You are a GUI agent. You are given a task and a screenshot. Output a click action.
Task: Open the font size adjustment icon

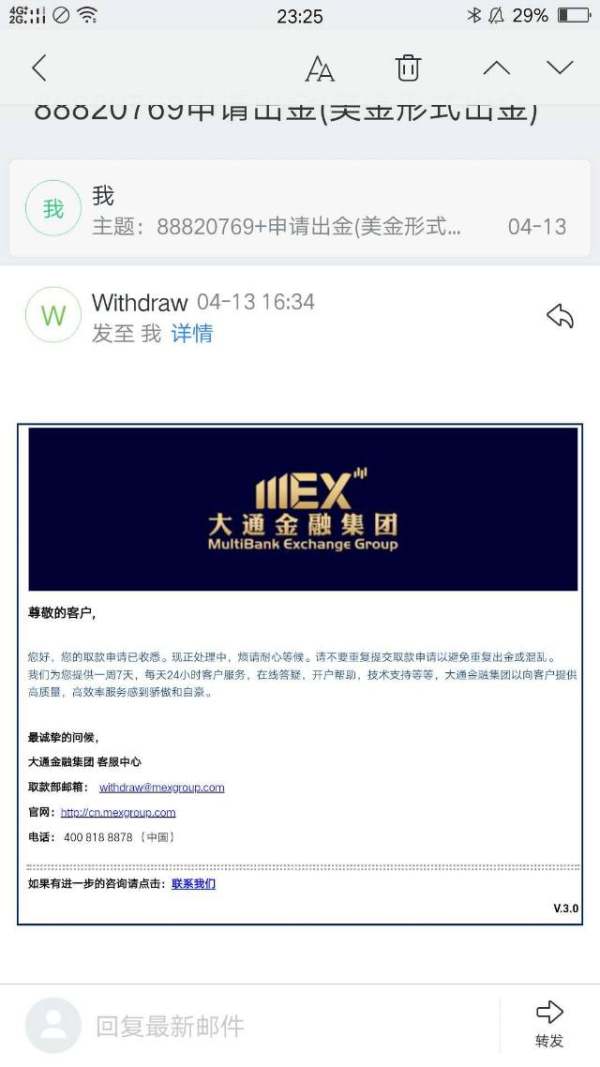319,68
